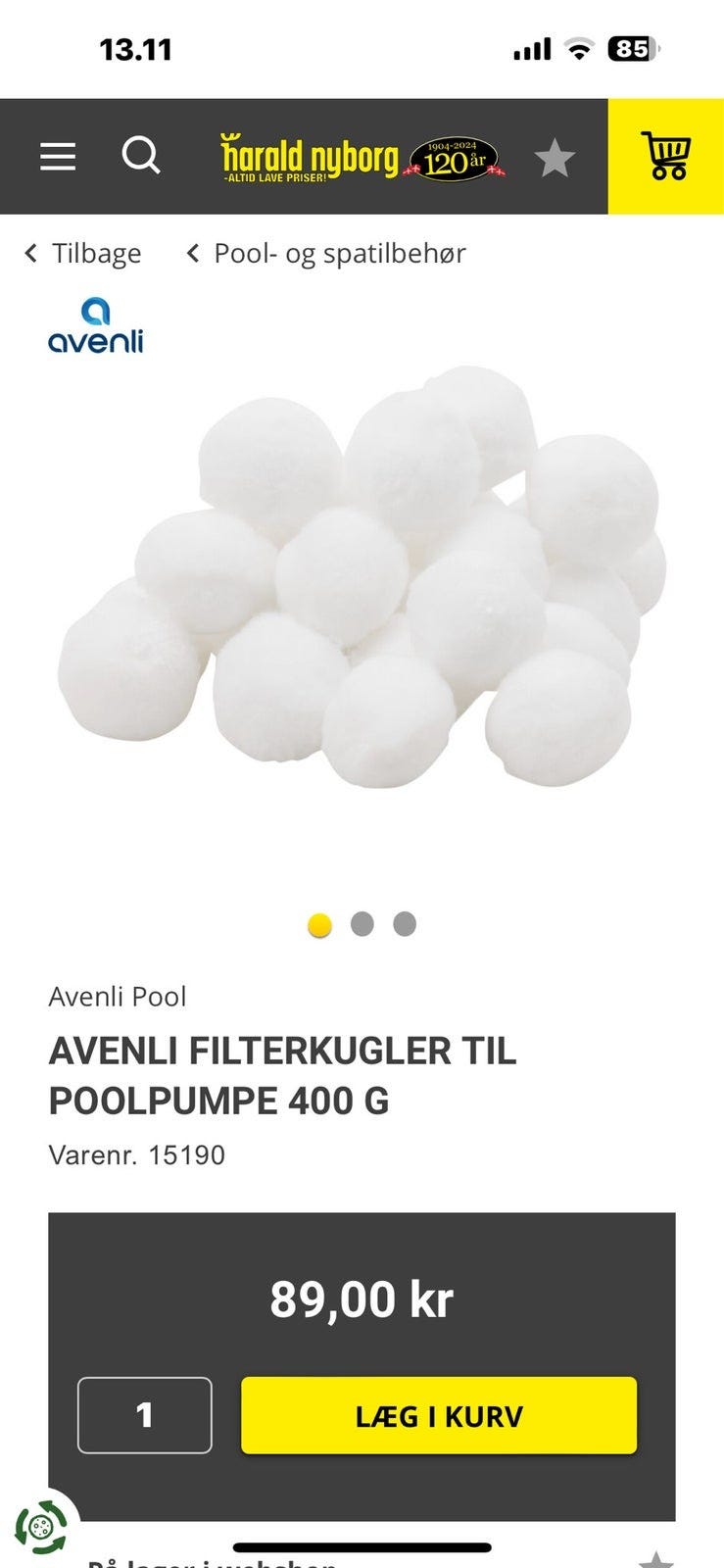
Task: Tap the Avenli brand logo
Action: (96, 326)
